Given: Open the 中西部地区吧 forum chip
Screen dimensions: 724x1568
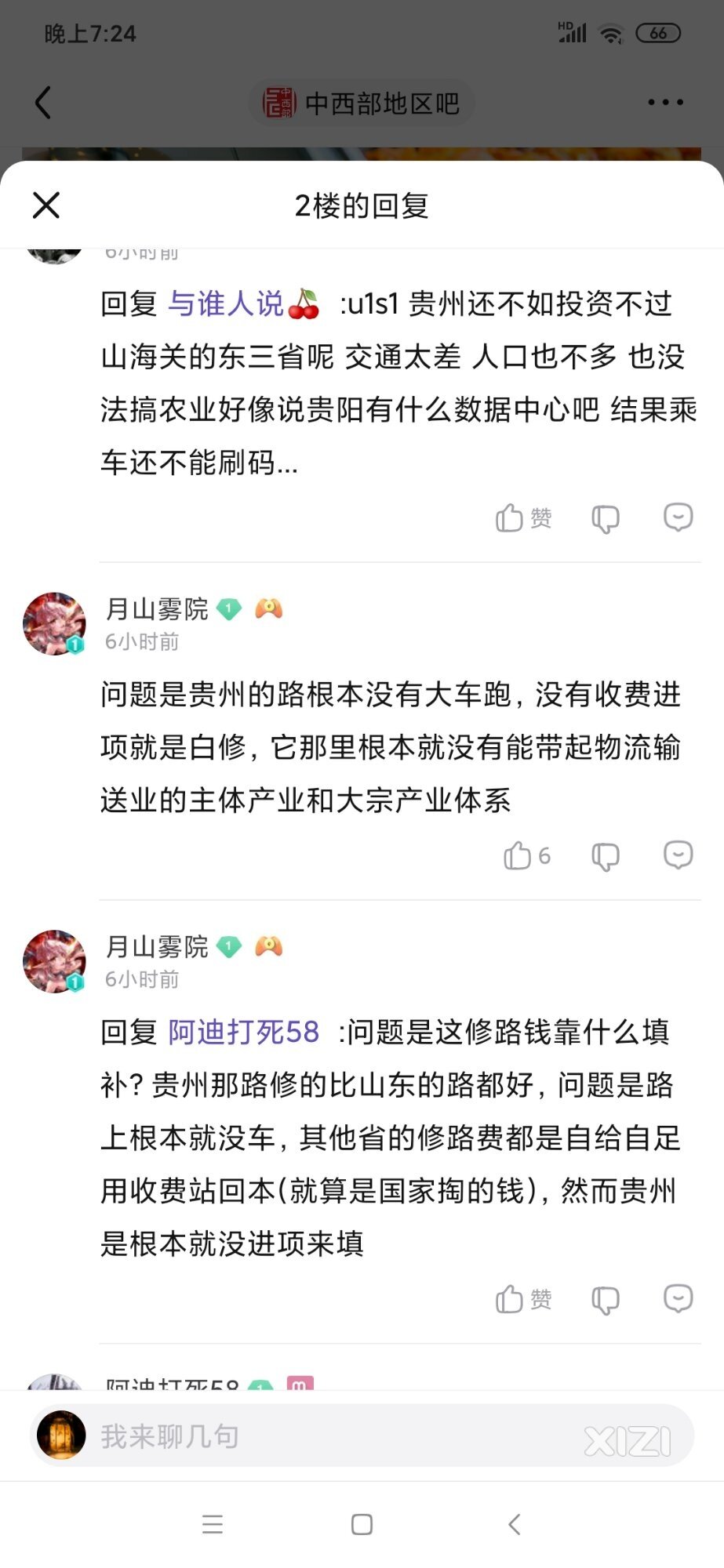Looking at the screenshot, I should point(362,103).
